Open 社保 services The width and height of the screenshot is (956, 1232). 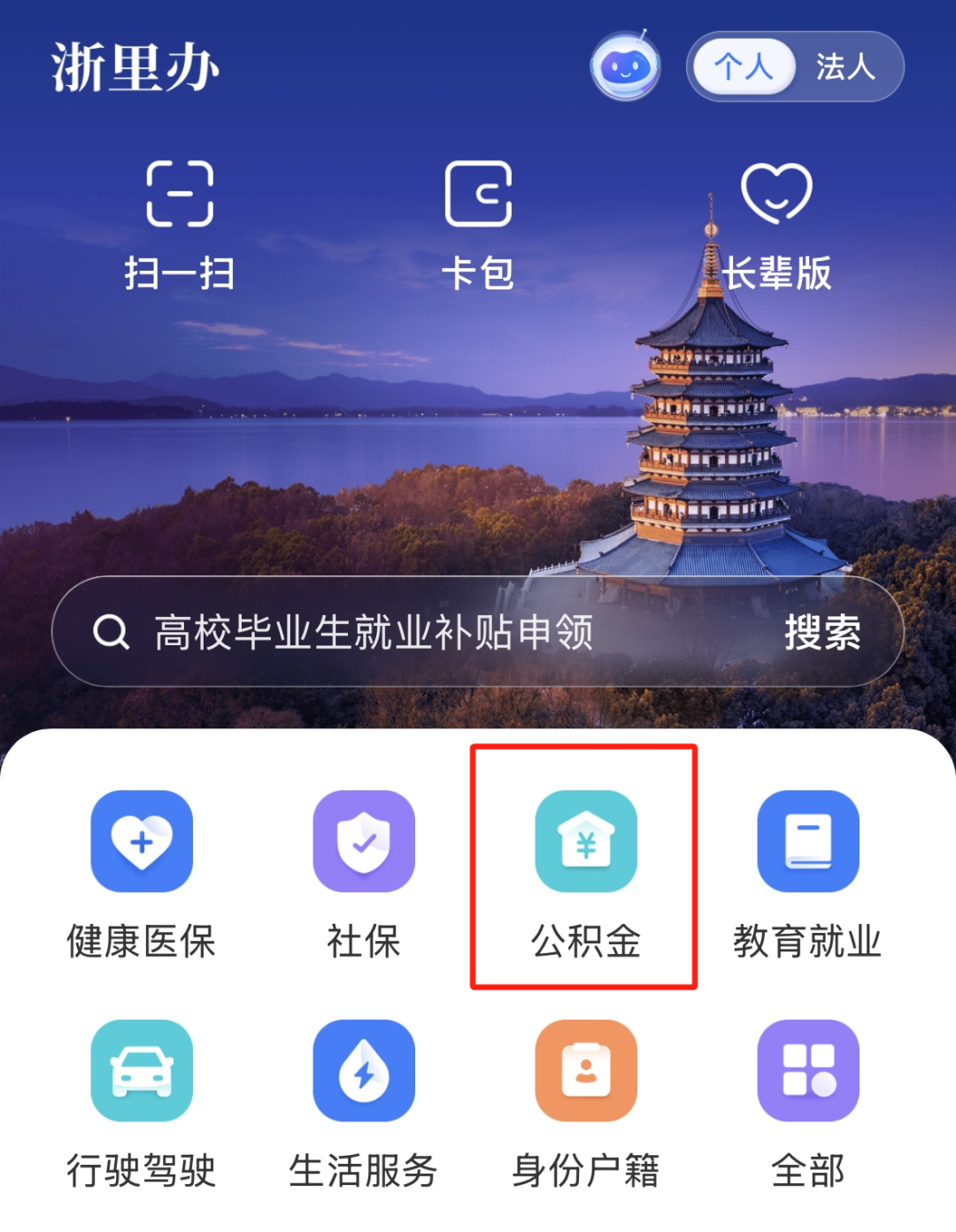coord(364,874)
